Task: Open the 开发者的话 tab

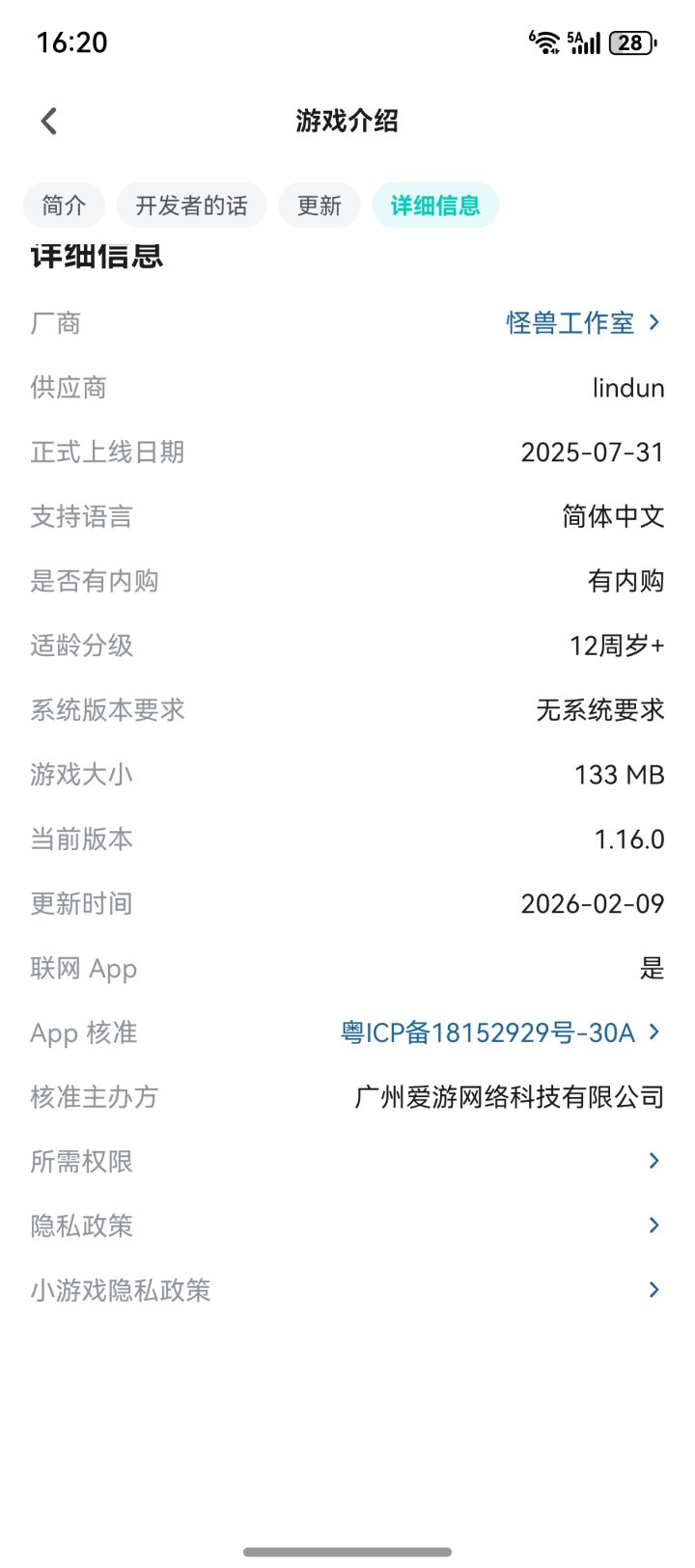Action: pyautogui.click(x=190, y=205)
